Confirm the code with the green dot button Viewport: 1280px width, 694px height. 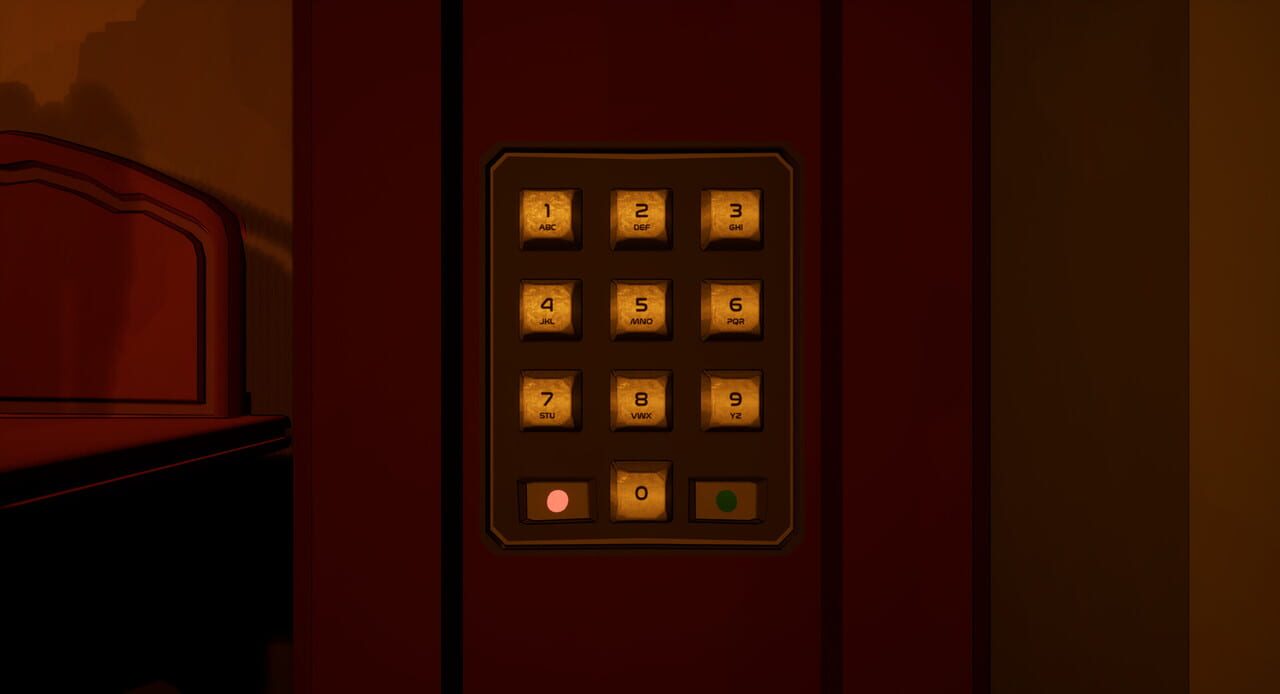pos(727,501)
